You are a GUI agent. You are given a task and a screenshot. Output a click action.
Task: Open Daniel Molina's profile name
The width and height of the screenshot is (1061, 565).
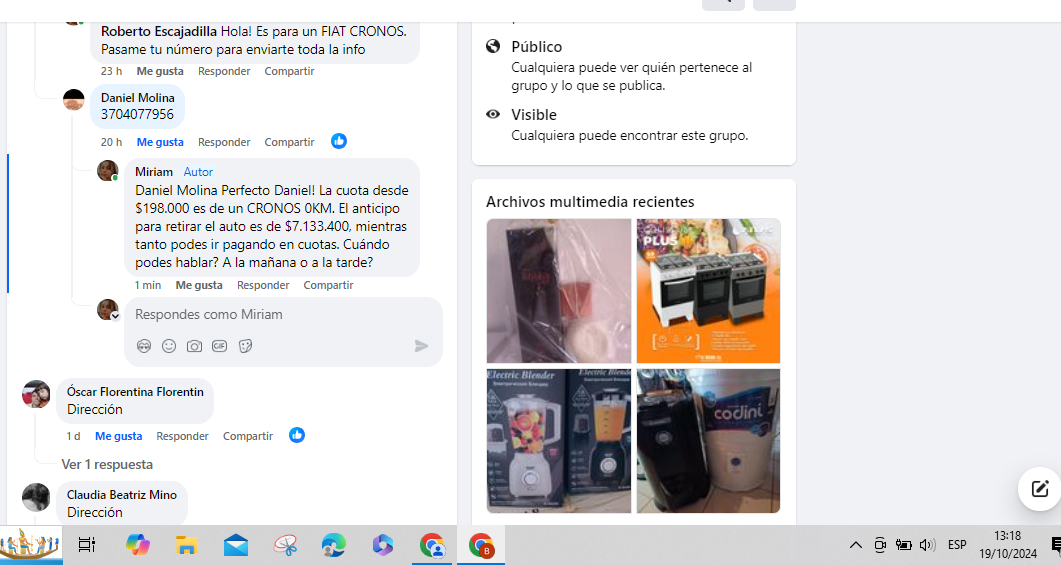point(137,98)
